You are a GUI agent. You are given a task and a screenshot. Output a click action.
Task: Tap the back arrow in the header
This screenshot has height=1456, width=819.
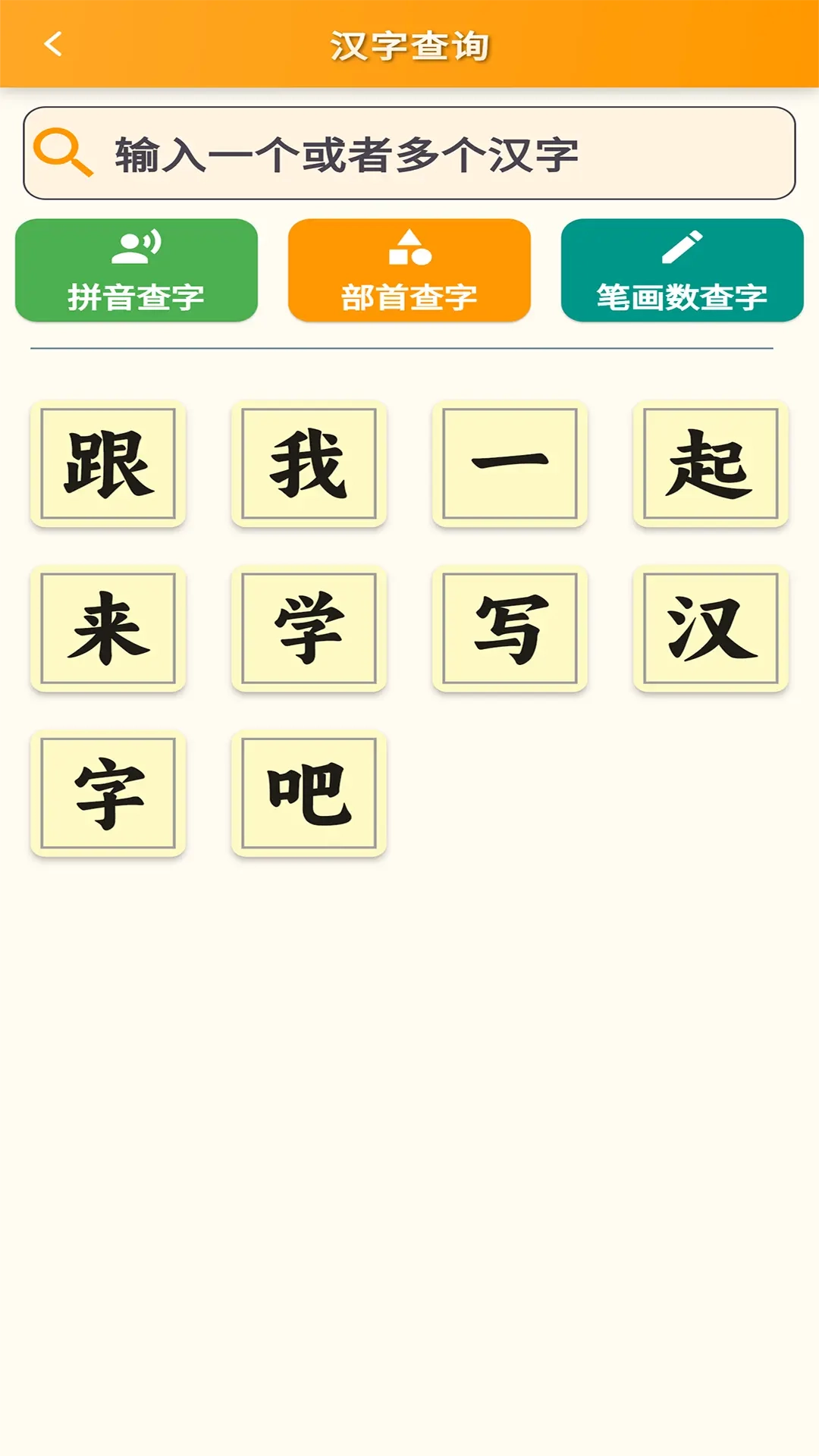point(53,43)
